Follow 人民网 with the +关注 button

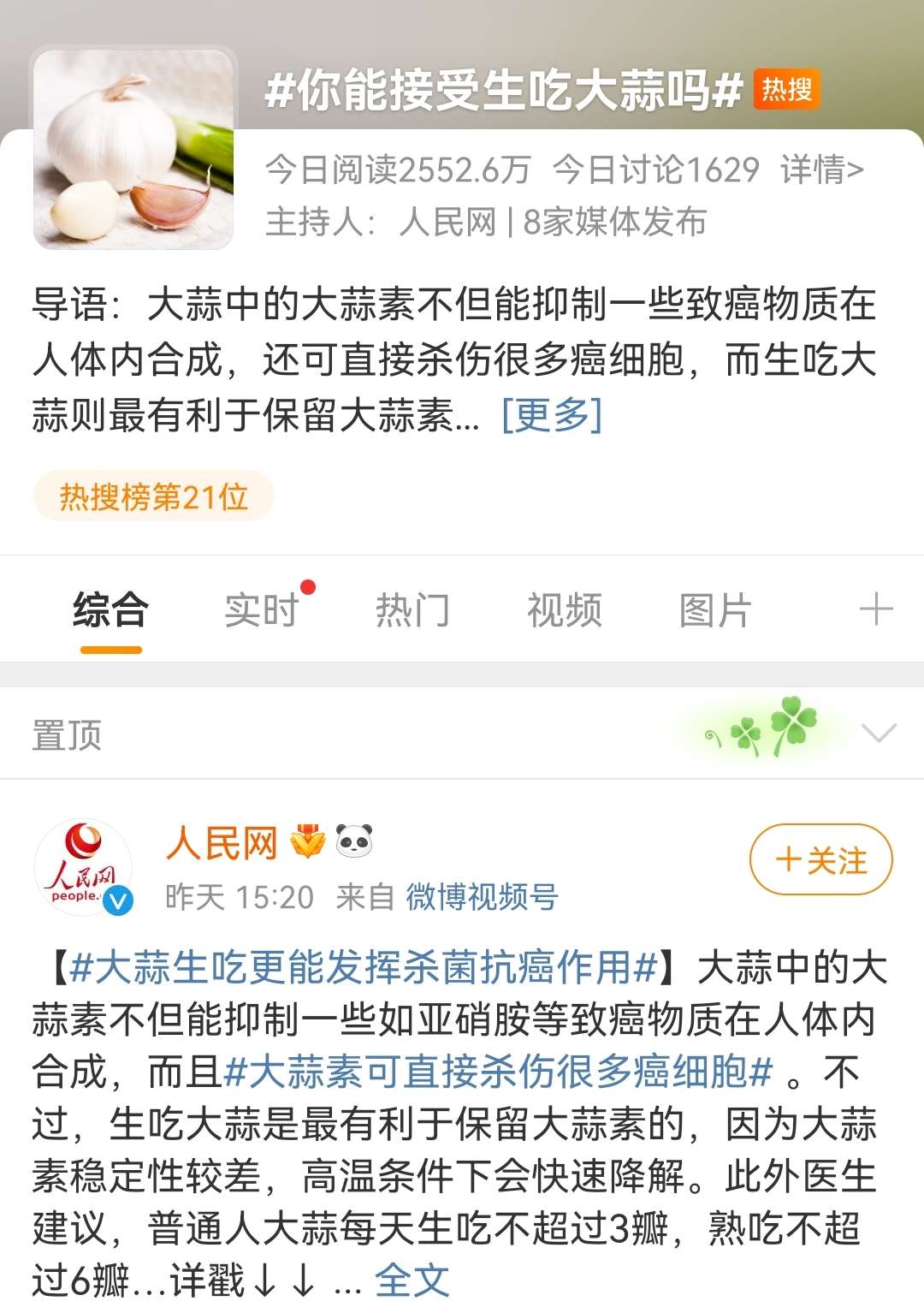(x=820, y=859)
